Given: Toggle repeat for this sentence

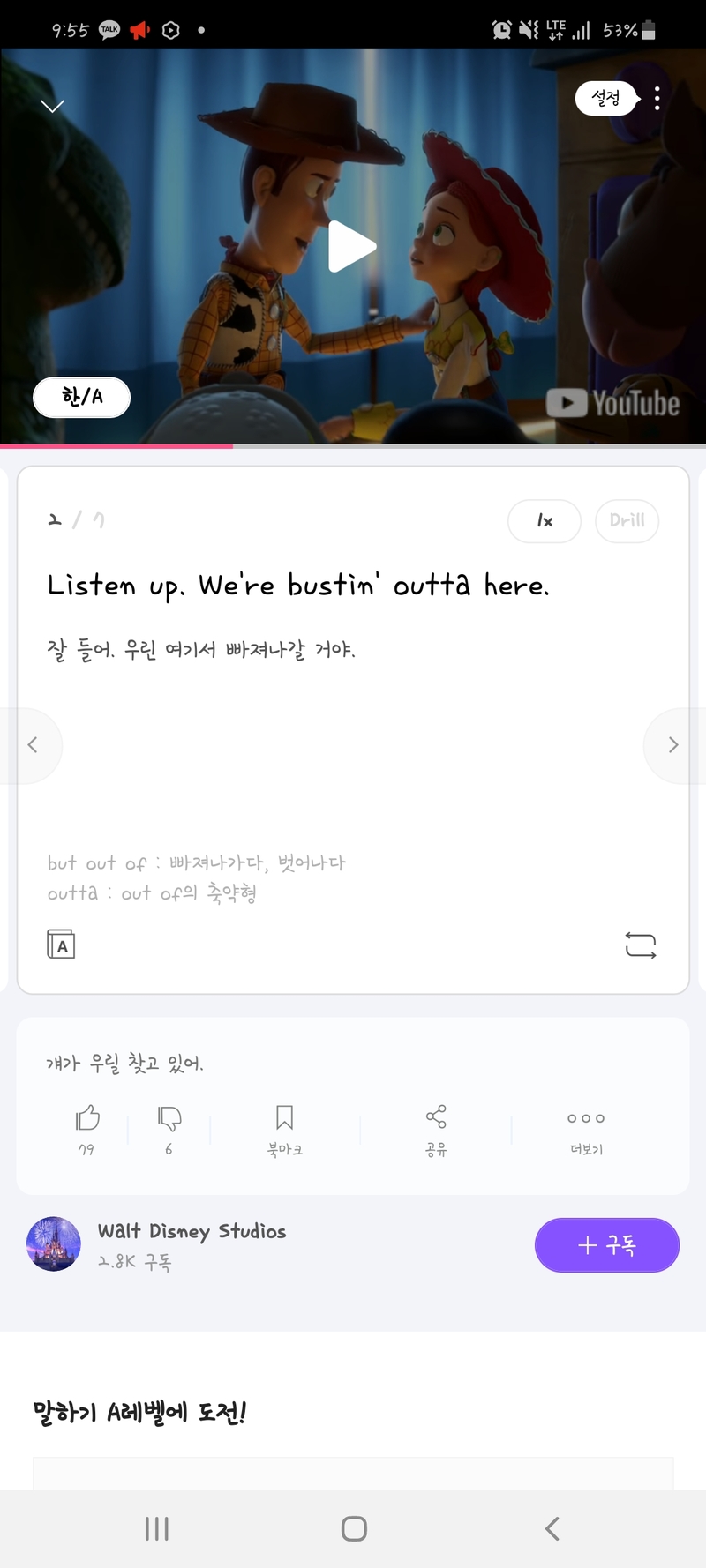Looking at the screenshot, I should pyautogui.click(x=640, y=945).
